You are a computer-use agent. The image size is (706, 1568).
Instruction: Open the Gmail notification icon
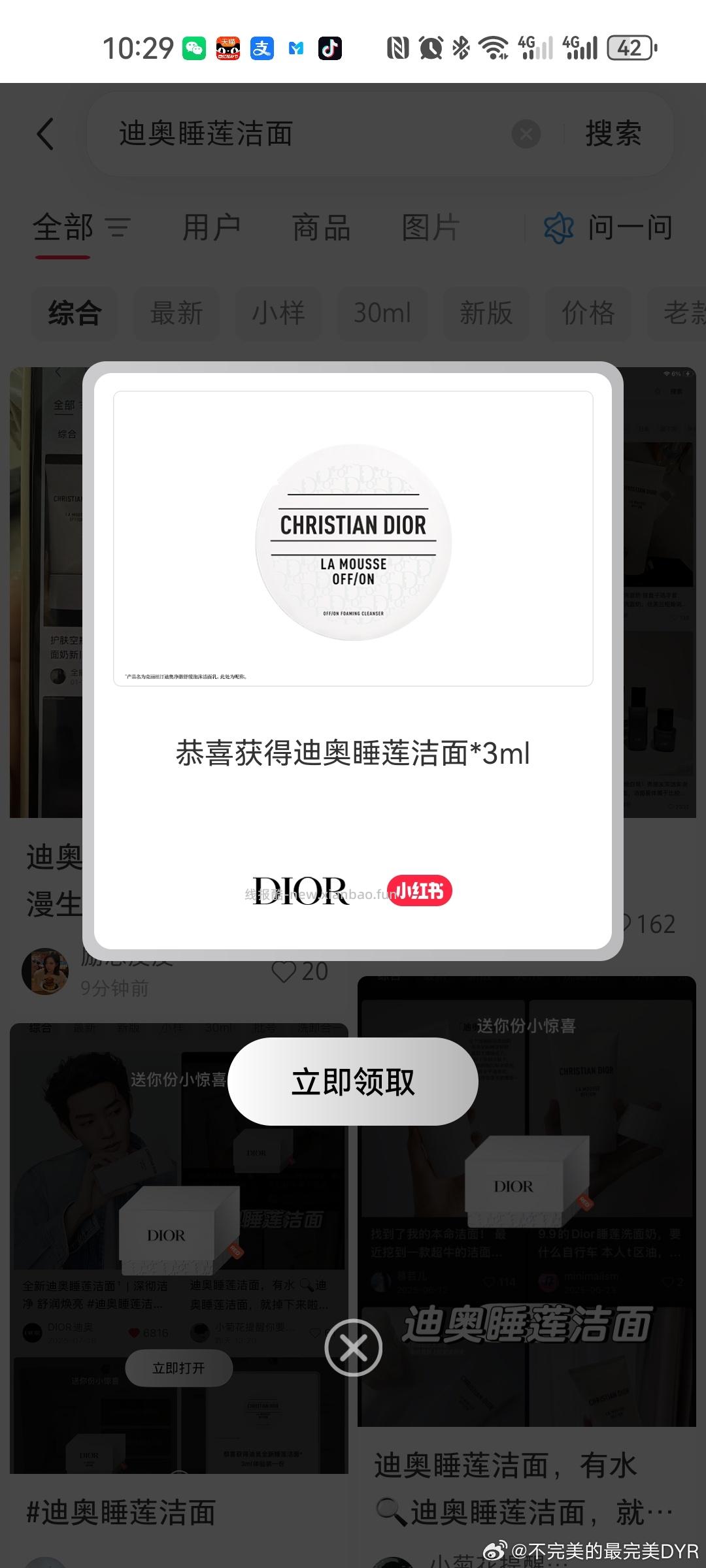click(295, 48)
